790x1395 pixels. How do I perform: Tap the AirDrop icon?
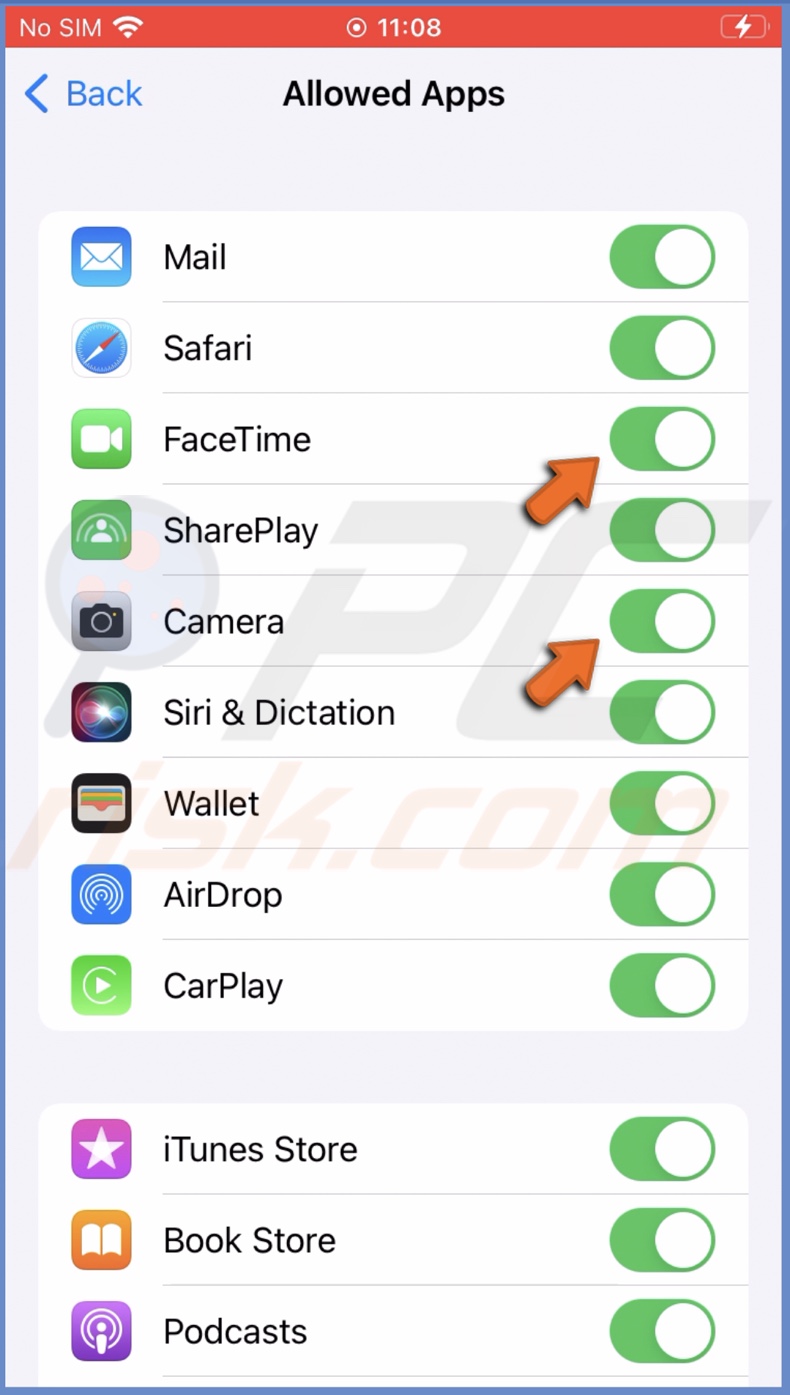(100, 894)
